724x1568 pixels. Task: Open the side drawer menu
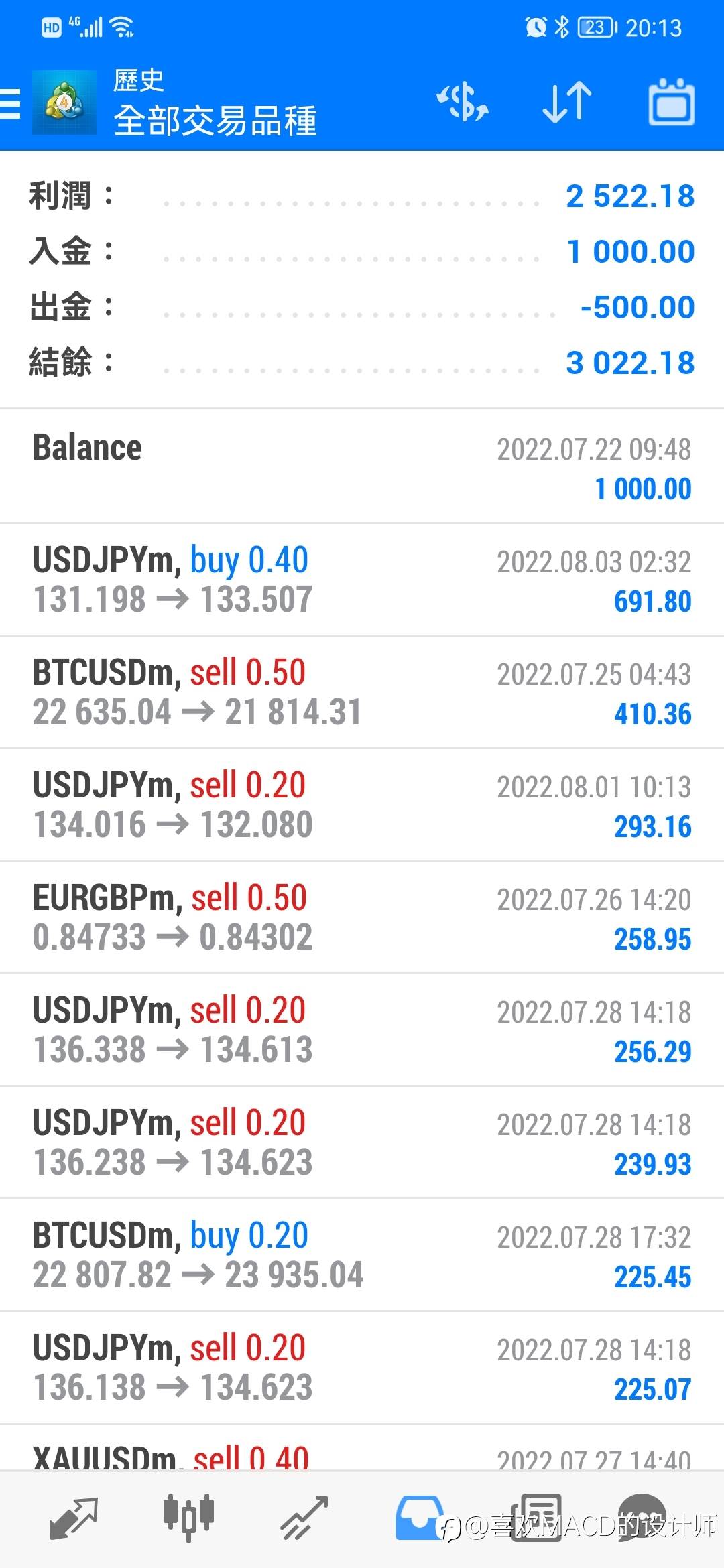[11, 104]
